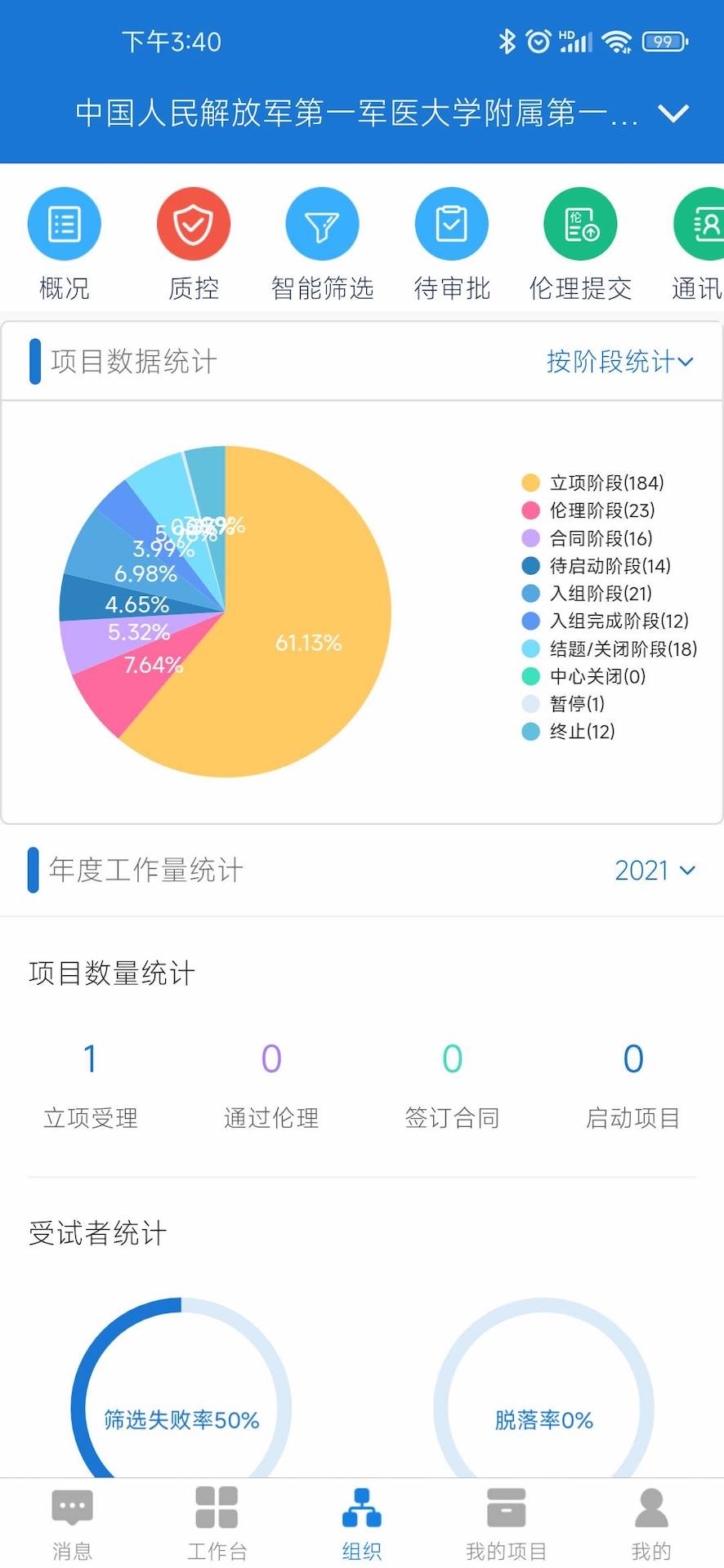
Task: Select the 61.13% pie chart slice
Action: point(308,644)
